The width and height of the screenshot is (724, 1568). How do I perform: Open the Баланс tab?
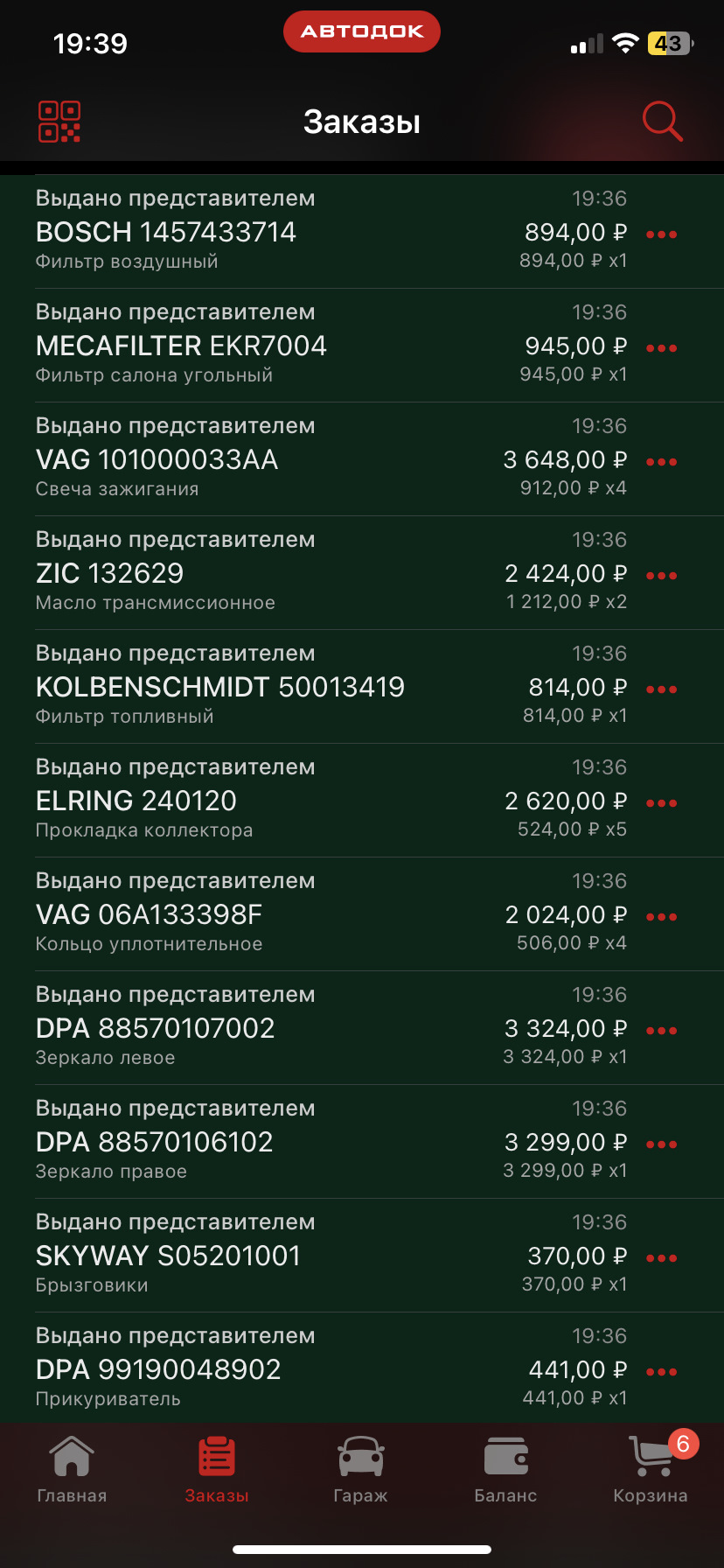tap(505, 1470)
